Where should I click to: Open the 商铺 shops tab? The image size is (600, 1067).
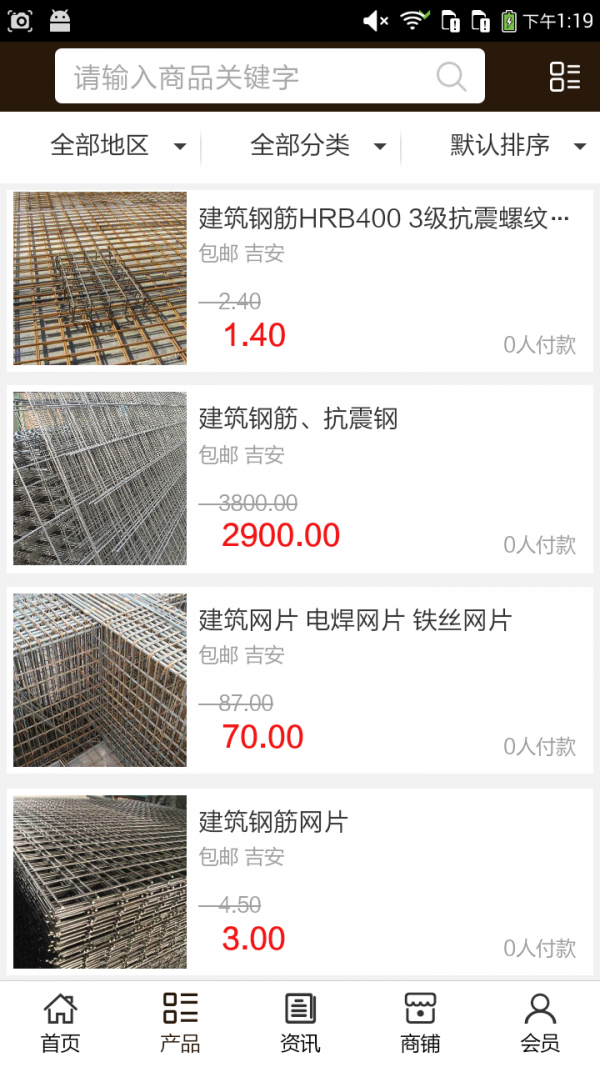point(420,1023)
